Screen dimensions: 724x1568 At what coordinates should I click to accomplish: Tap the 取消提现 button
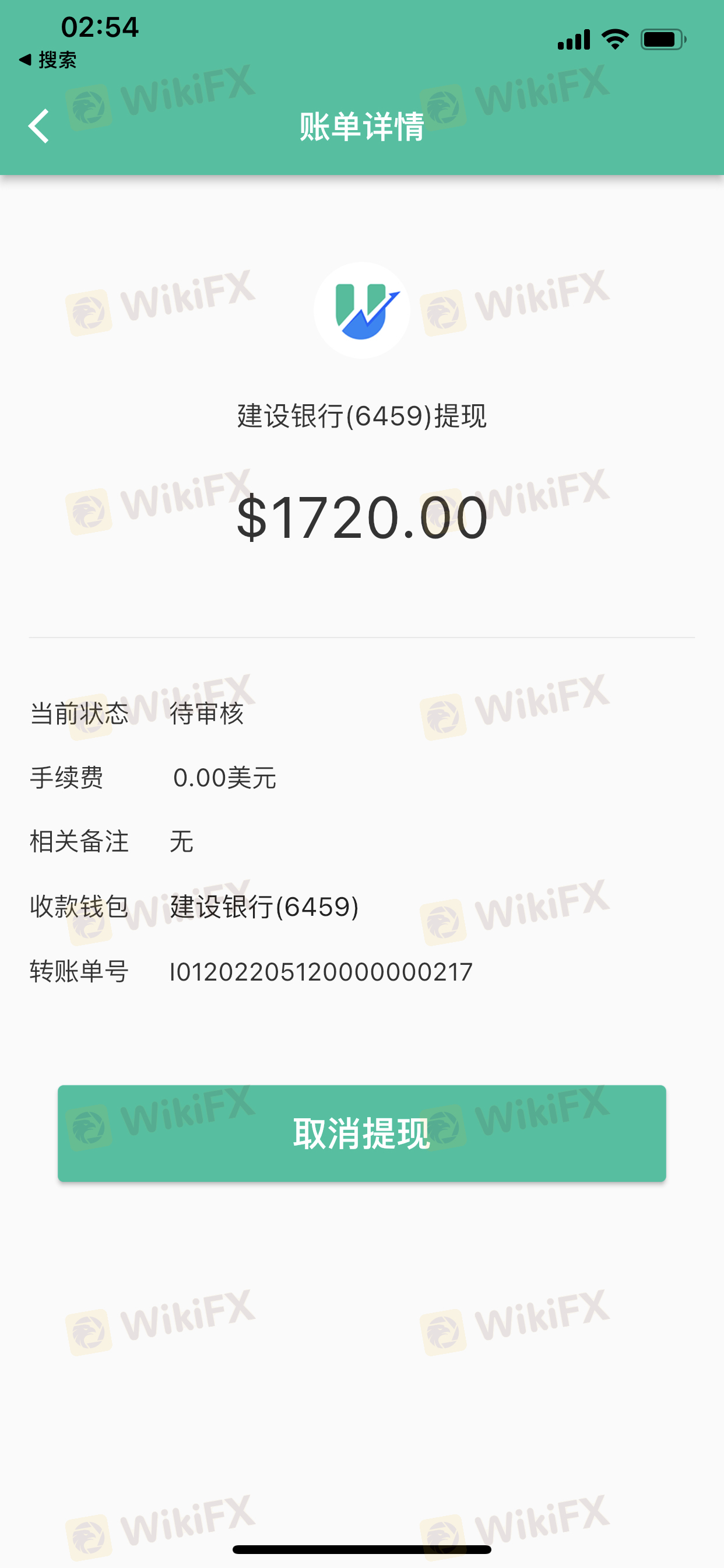(361, 1133)
